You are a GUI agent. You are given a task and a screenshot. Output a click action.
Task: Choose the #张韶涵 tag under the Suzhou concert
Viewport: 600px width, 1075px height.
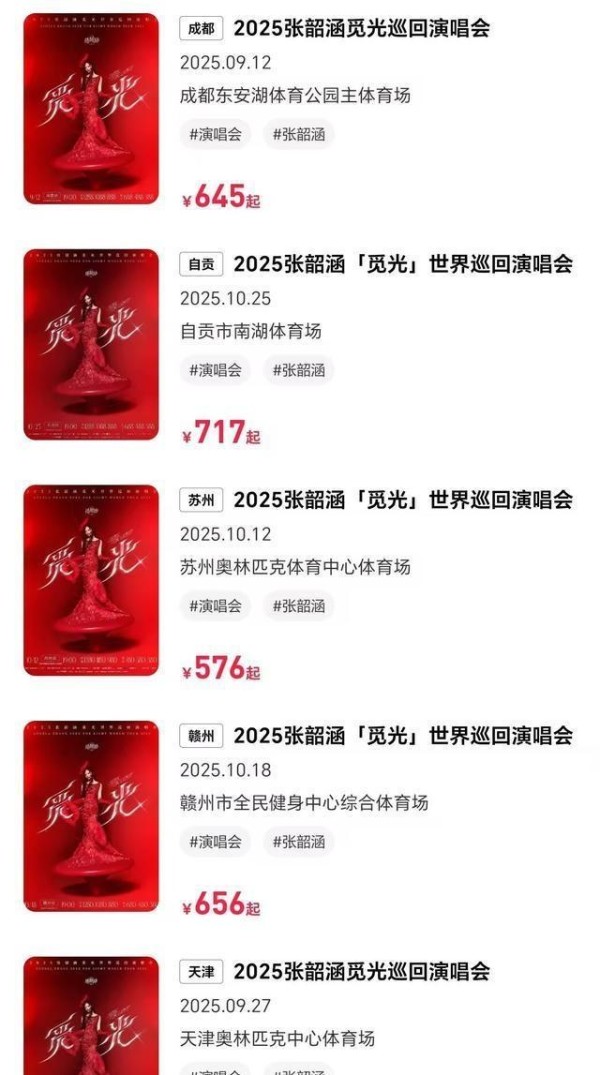(x=299, y=606)
